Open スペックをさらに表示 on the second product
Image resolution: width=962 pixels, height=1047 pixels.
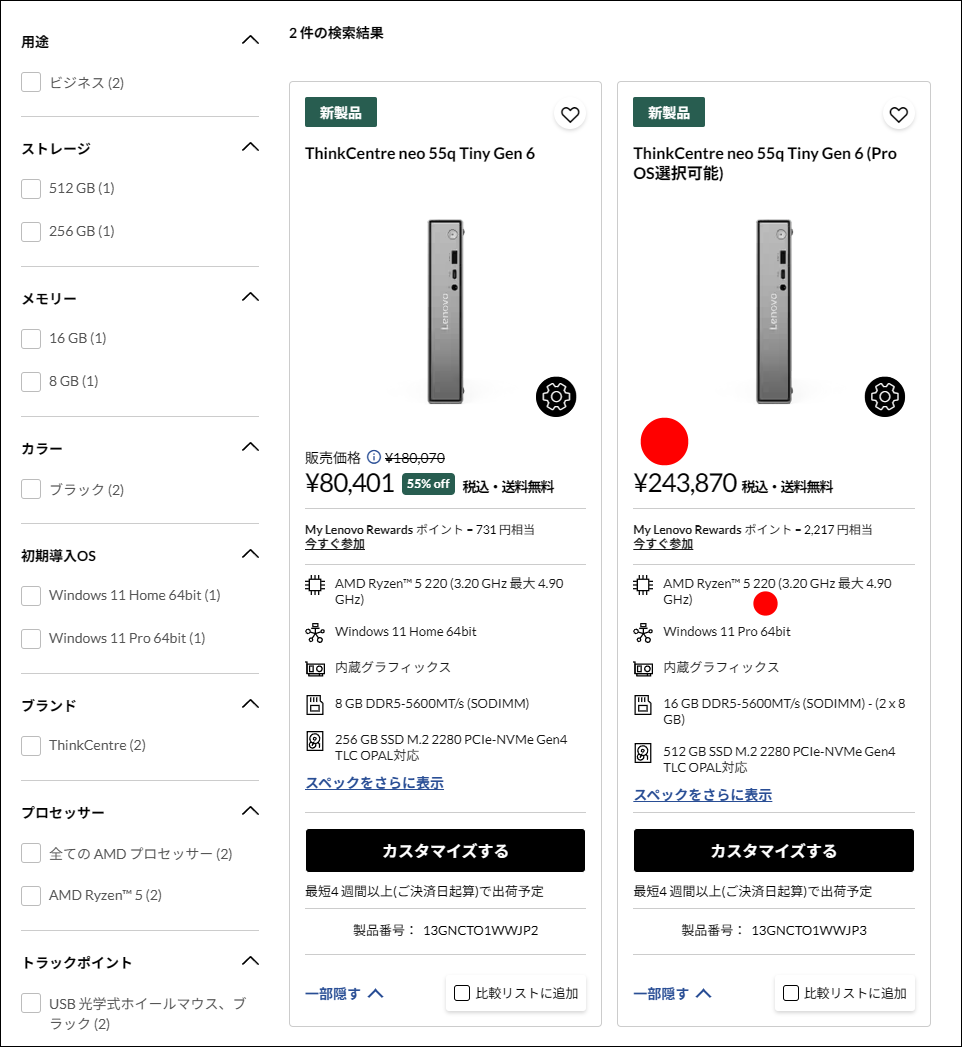click(x=701, y=793)
